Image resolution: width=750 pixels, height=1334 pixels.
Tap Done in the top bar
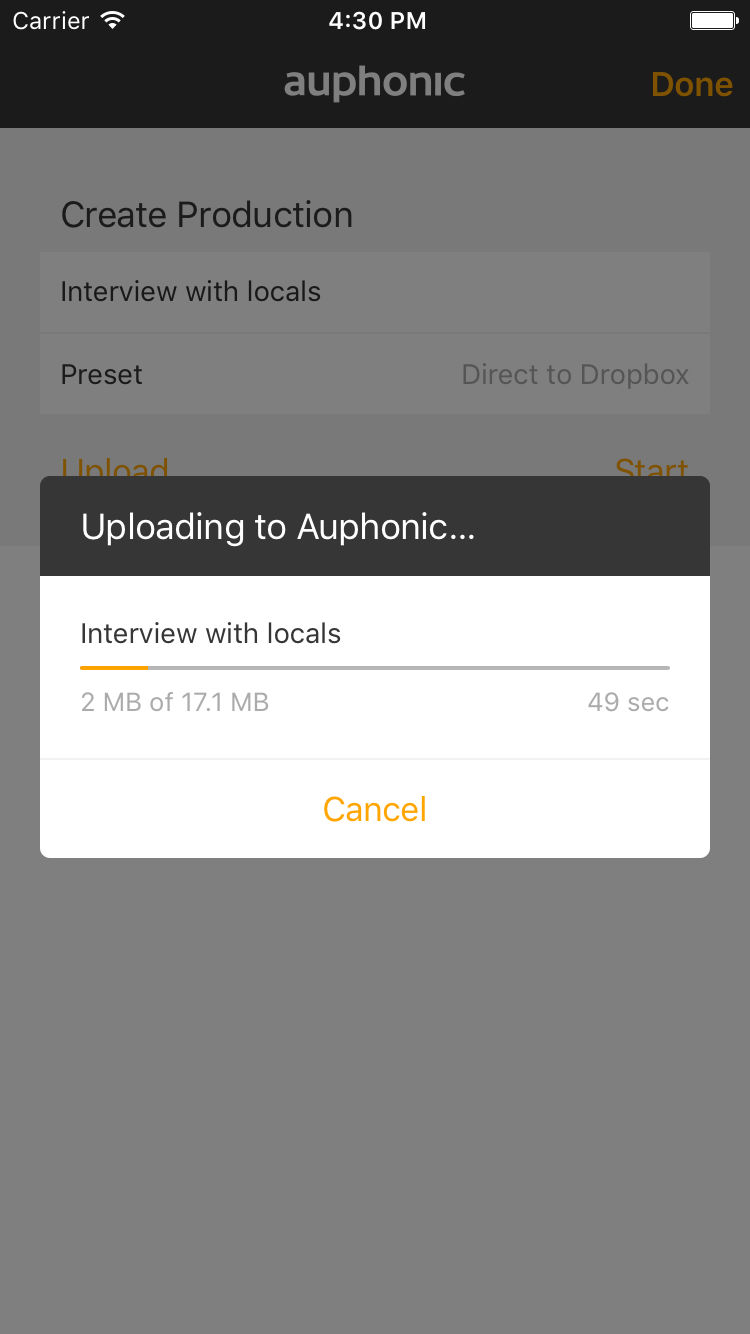(692, 85)
